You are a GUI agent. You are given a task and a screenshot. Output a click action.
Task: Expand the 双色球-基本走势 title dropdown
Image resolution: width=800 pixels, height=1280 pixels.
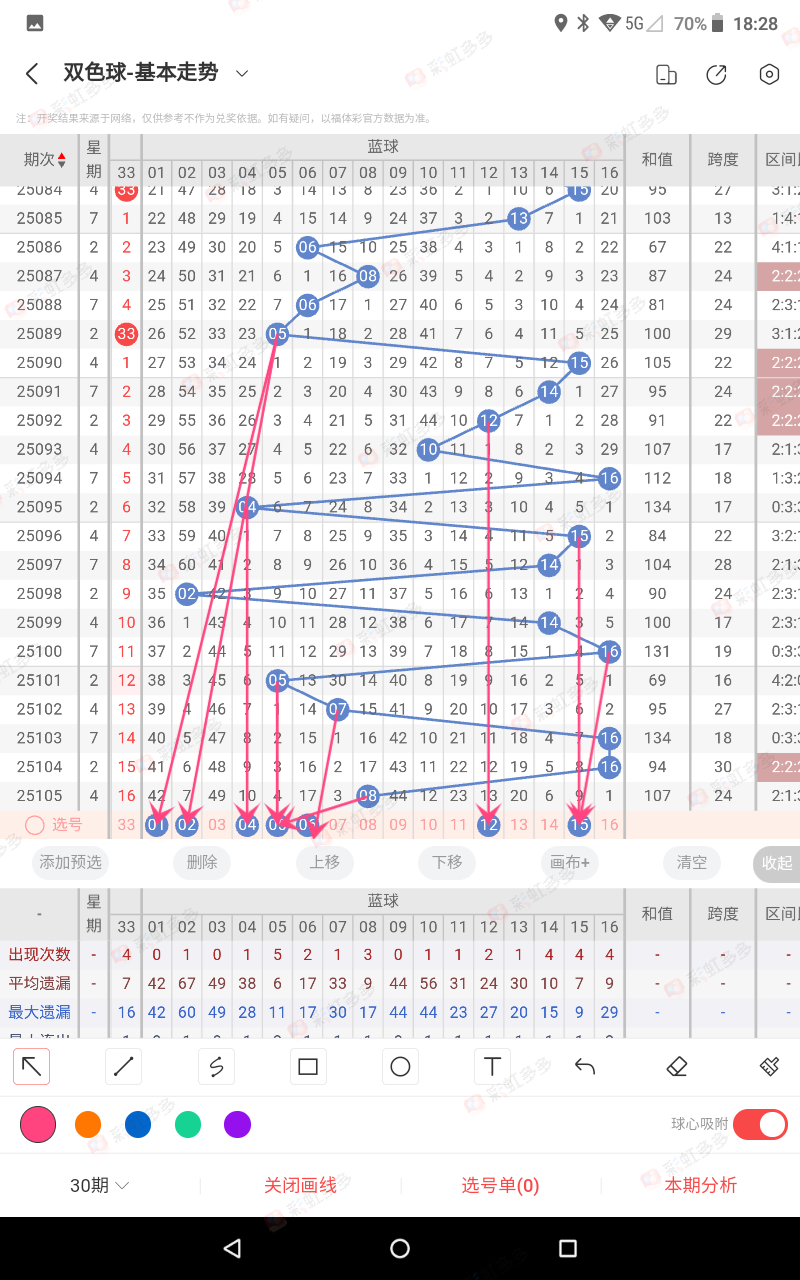tap(241, 73)
